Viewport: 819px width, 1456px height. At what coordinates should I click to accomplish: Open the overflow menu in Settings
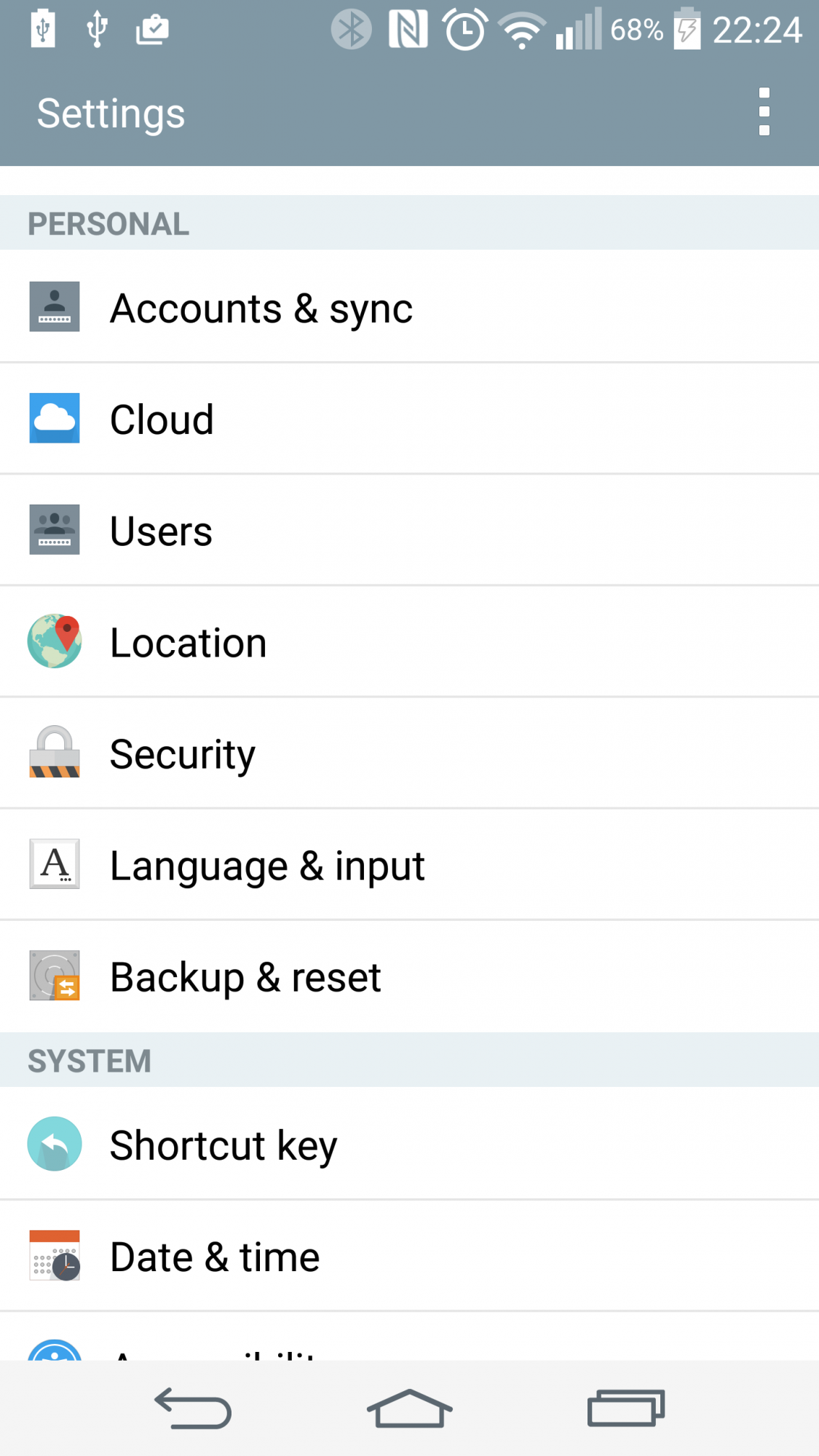click(764, 112)
